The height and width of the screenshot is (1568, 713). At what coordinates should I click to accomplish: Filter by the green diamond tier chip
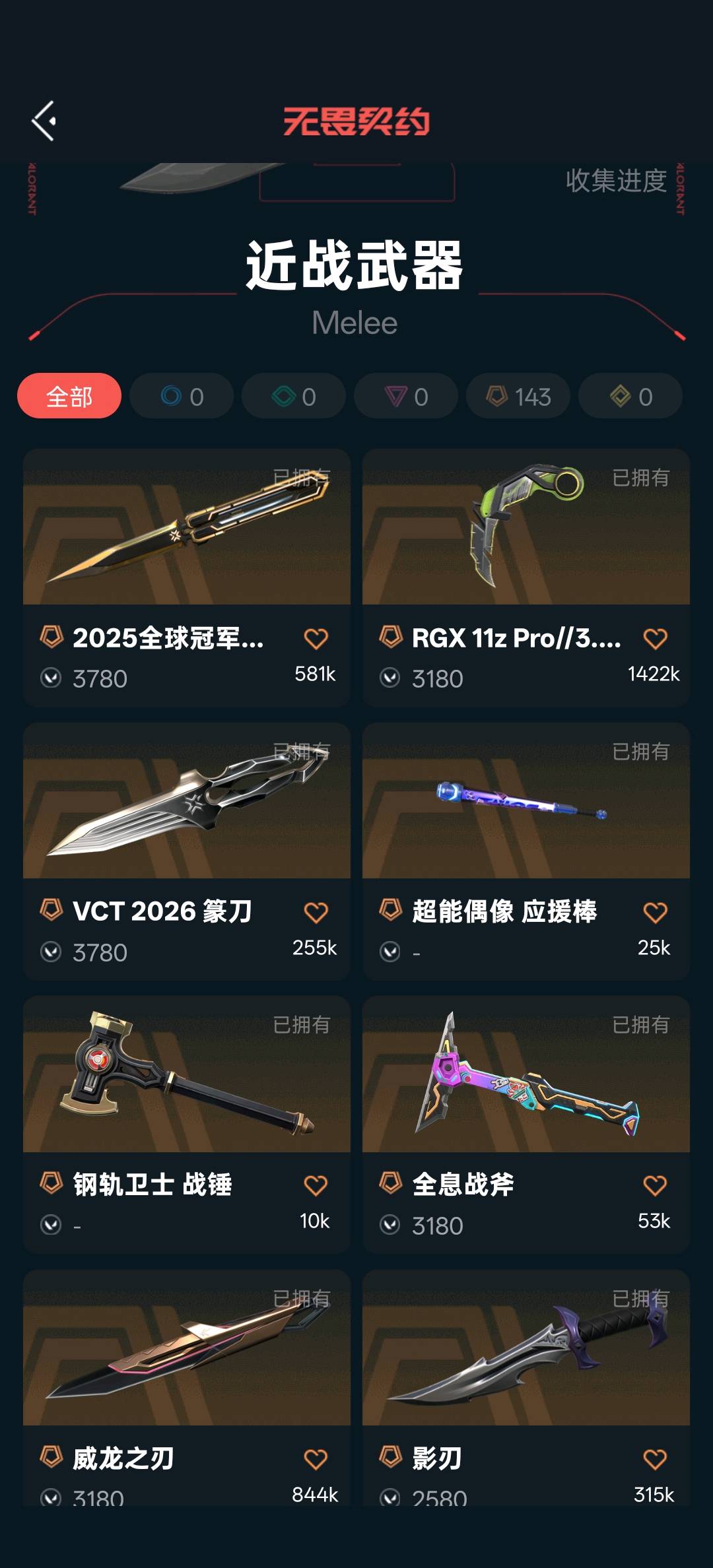coord(294,397)
